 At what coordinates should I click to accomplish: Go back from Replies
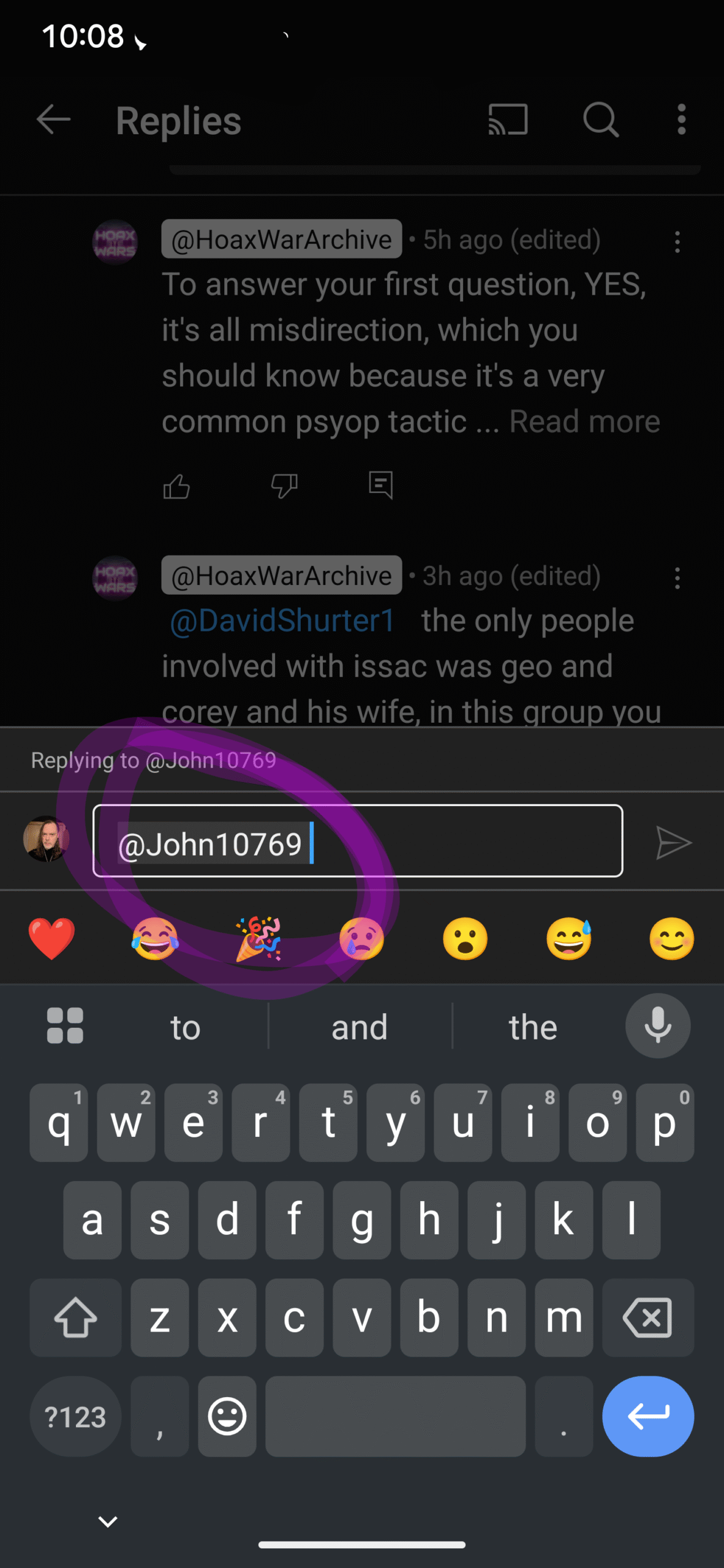pyautogui.click(x=53, y=119)
